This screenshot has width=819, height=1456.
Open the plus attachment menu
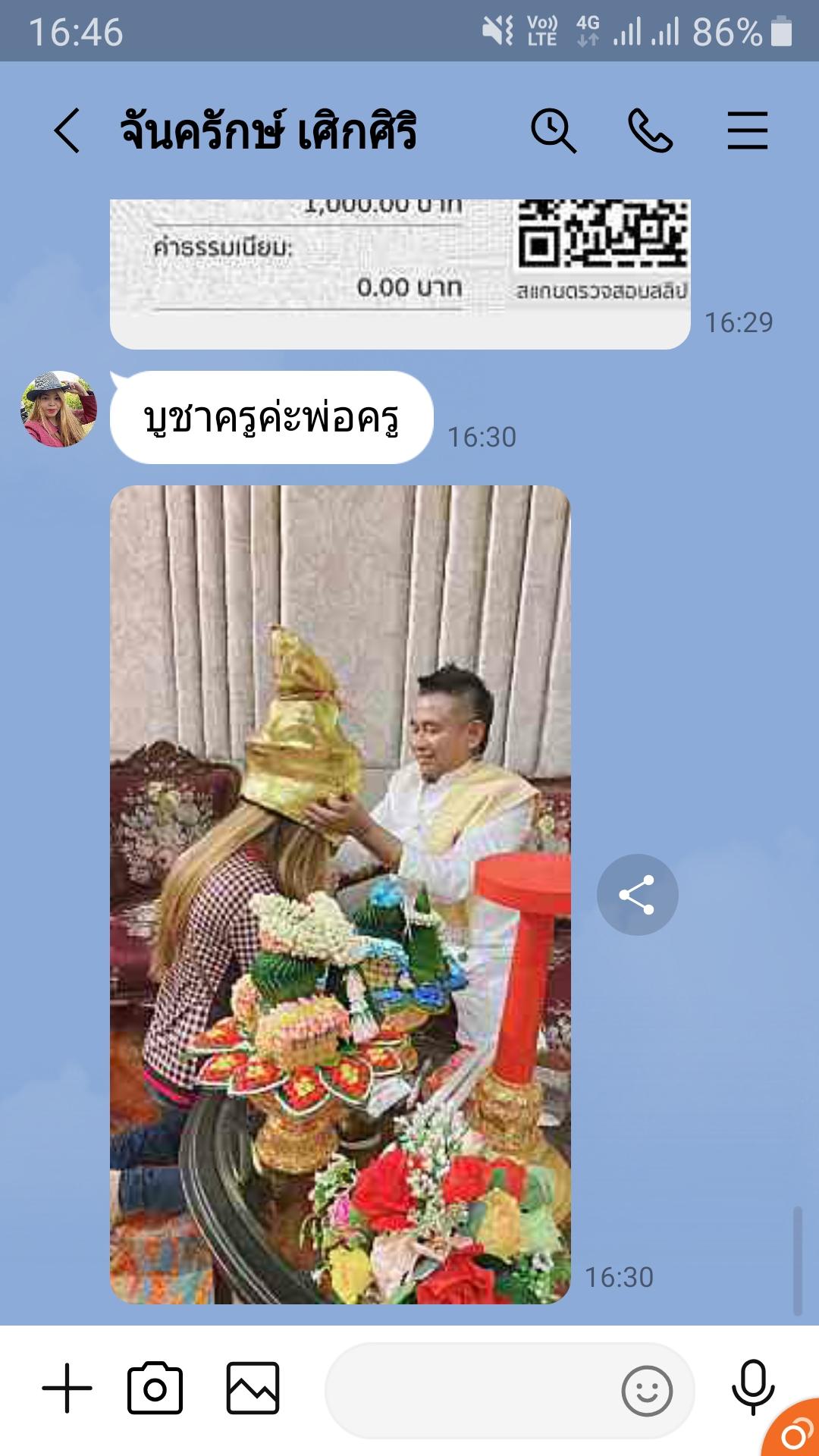click(67, 1389)
